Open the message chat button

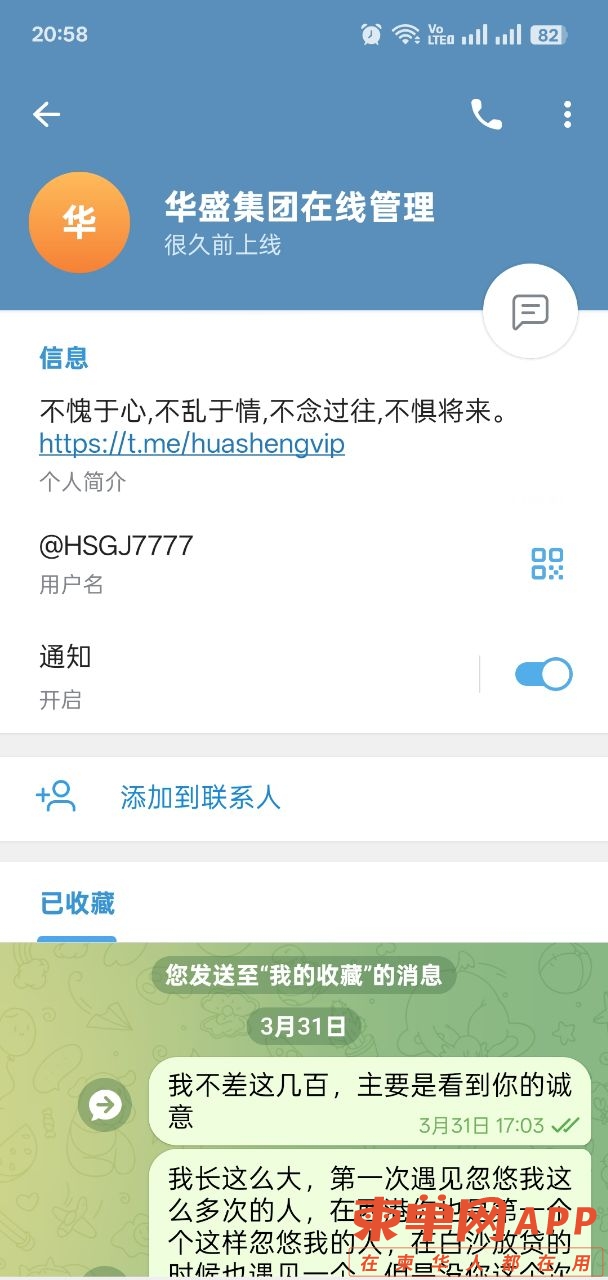(x=530, y=312)
